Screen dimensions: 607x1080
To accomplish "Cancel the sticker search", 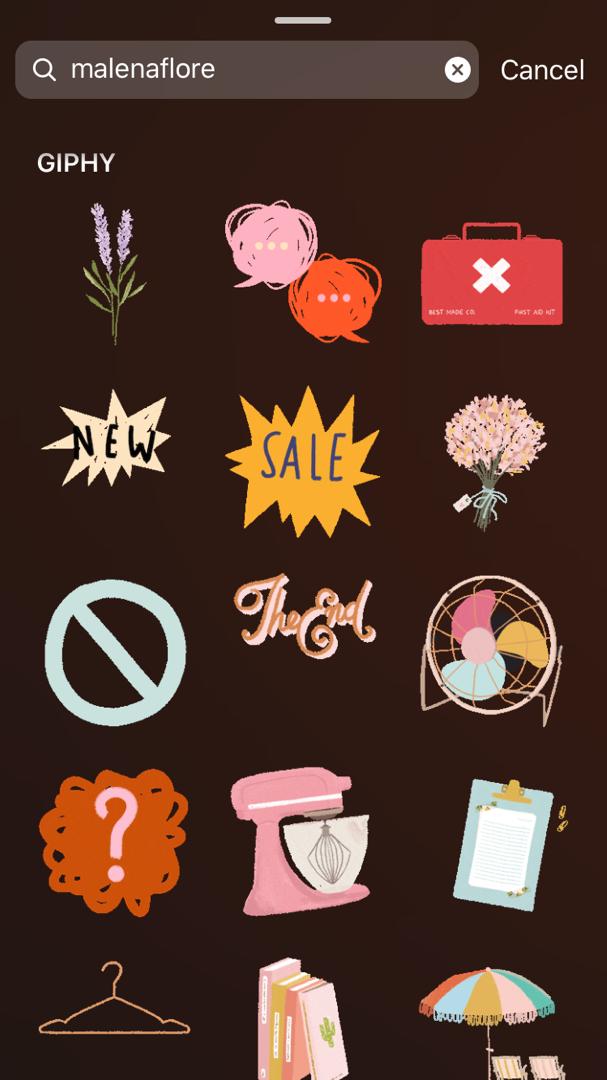I will (x=542, y=70).
